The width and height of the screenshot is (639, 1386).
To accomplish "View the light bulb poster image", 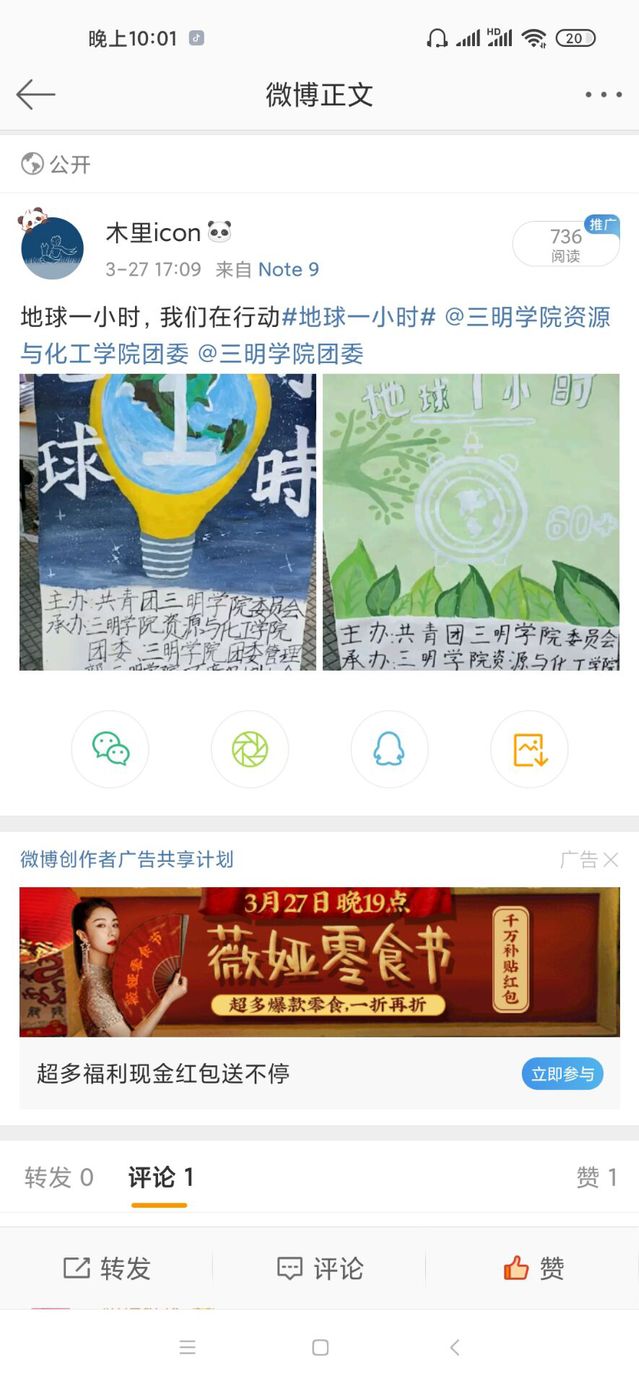I will 168,522.
